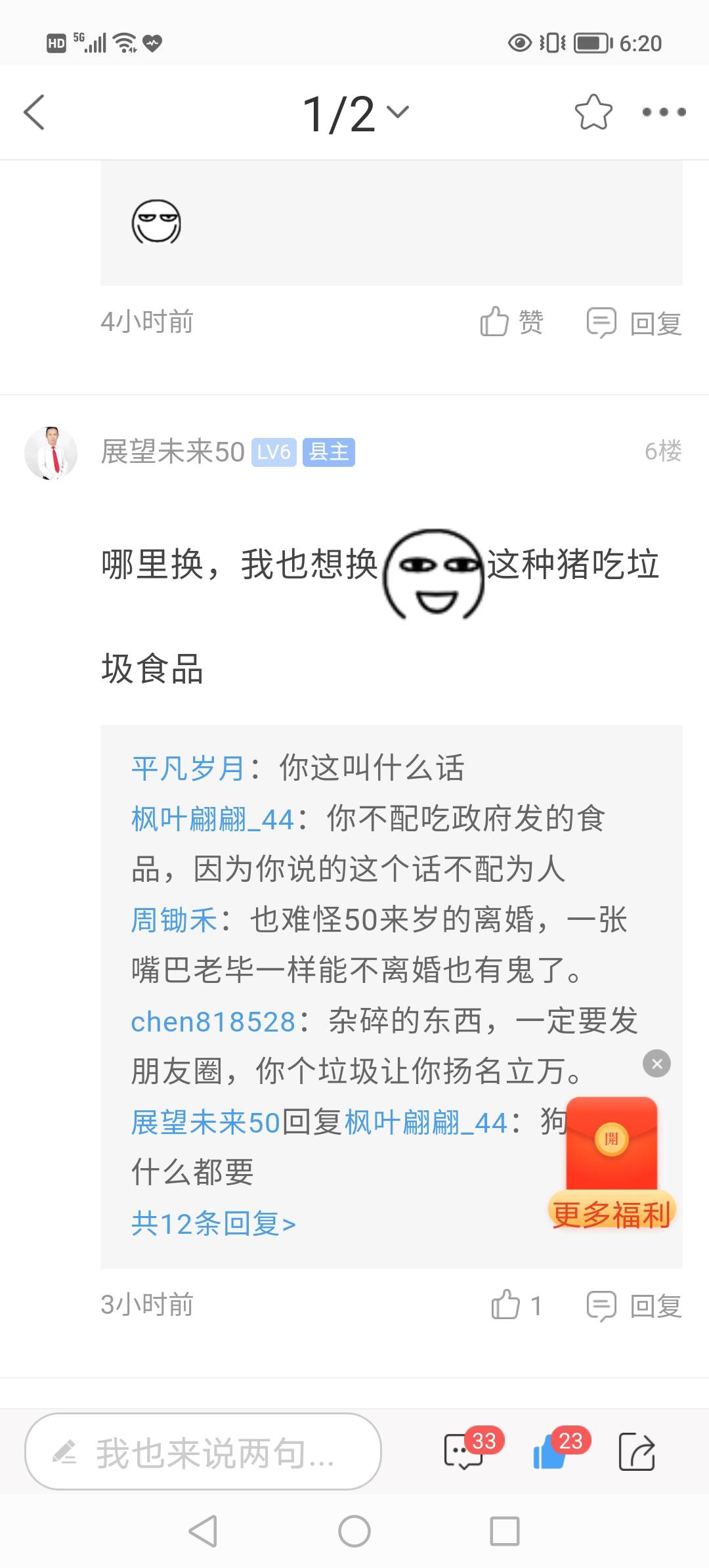Open 展望未来50's profile avatar

pos(51,452)
